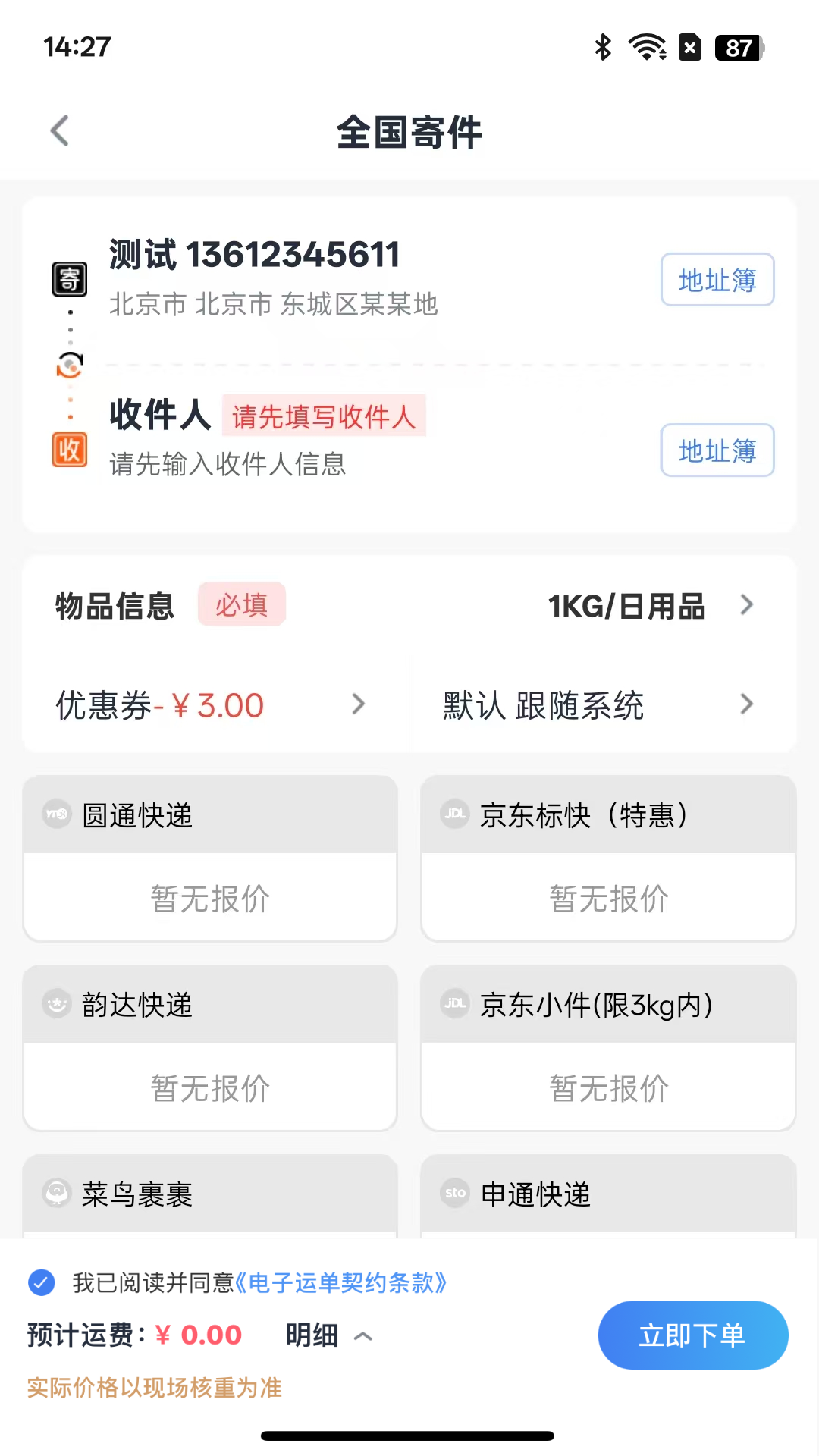Tap the 收 receiver icon
Viewport: 819px width, 1456px height.
(70, 450)
